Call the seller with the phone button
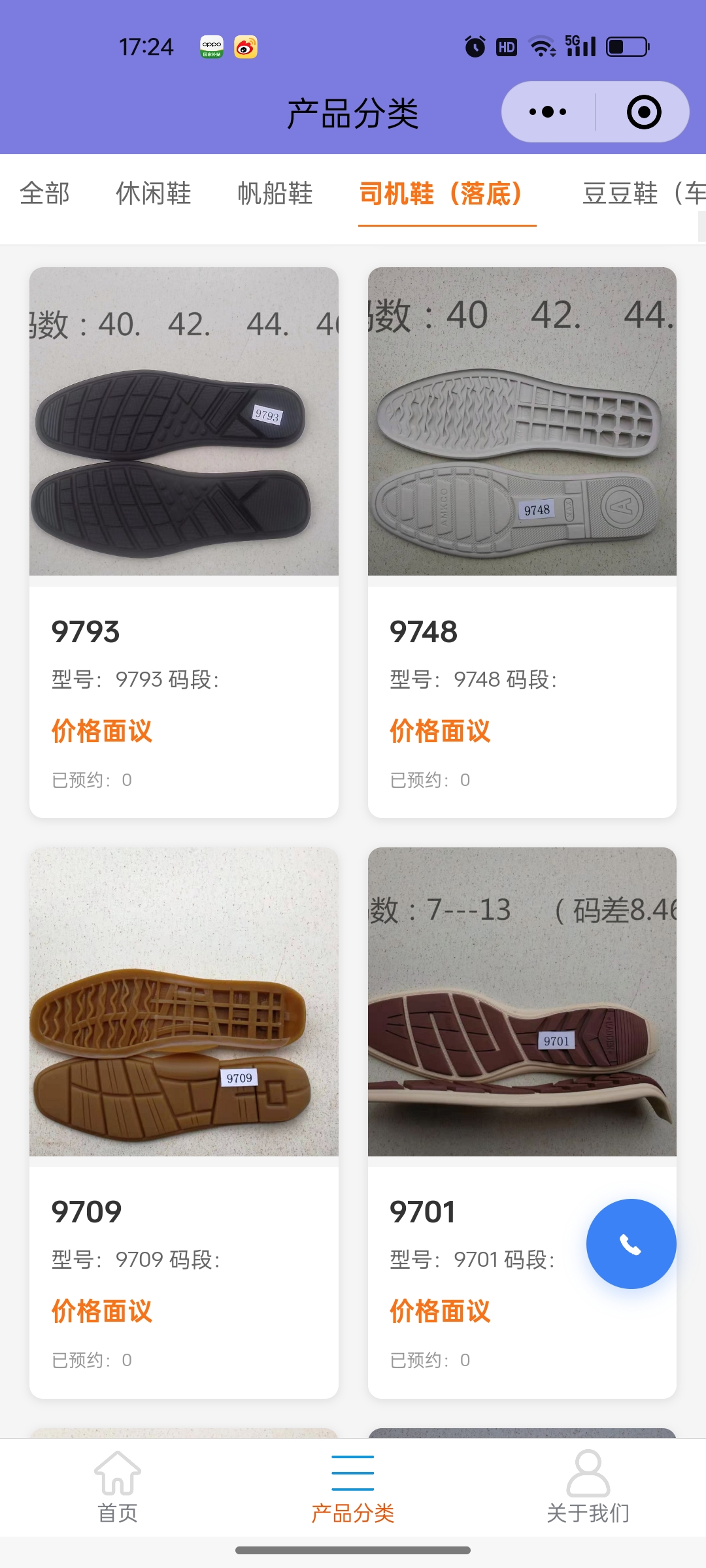 tap(631, 1244)
